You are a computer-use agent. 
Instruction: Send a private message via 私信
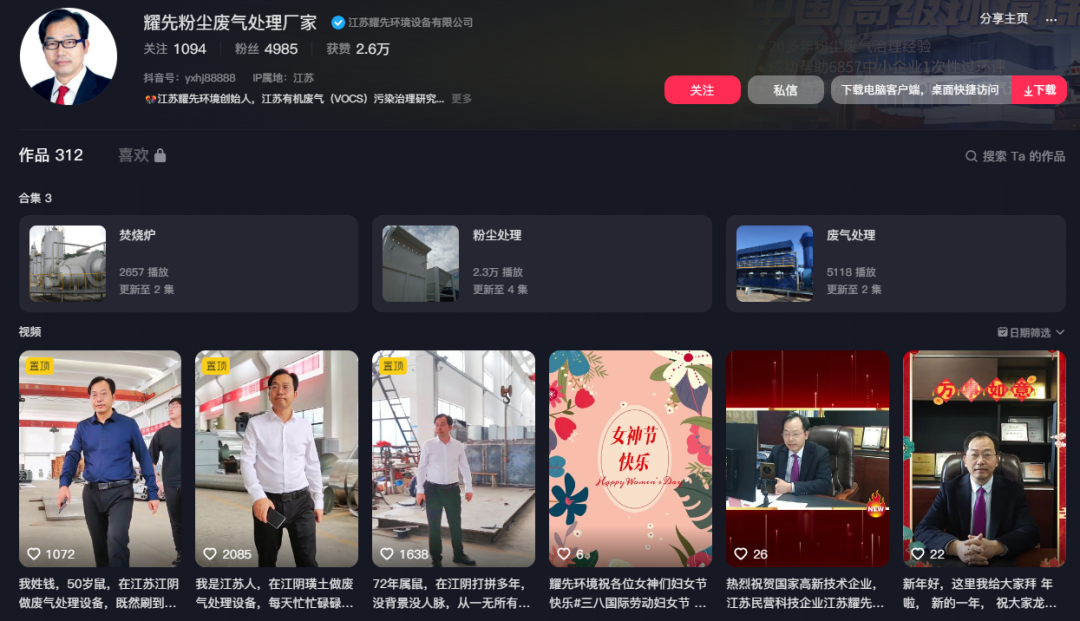tap(785, 90)
